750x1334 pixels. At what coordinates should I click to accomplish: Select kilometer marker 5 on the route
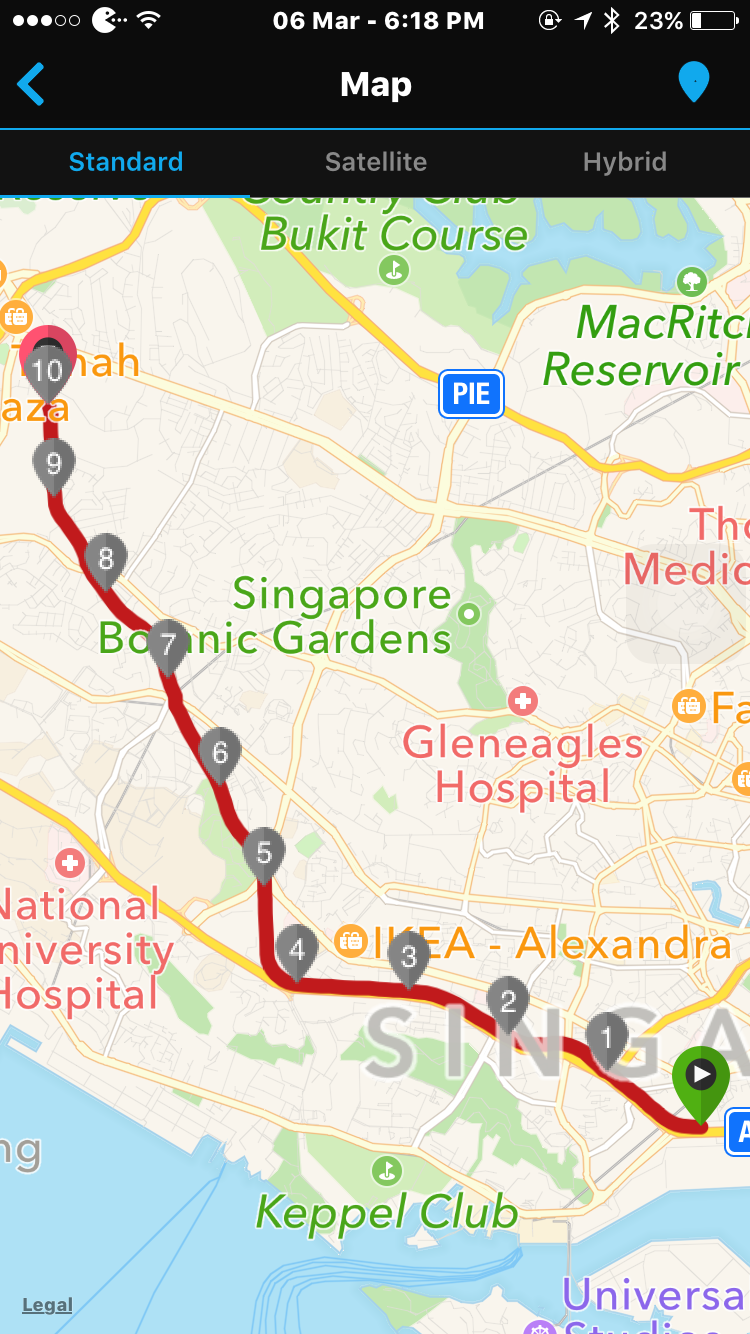coord(264,853)
